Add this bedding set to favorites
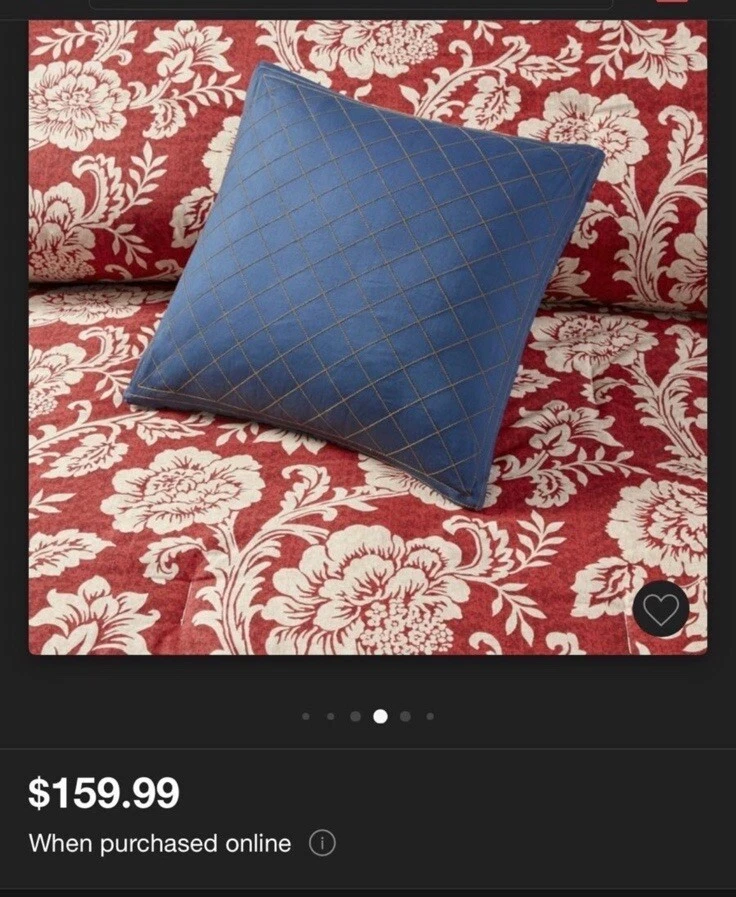The image size is (736, 897). (660, 609)
